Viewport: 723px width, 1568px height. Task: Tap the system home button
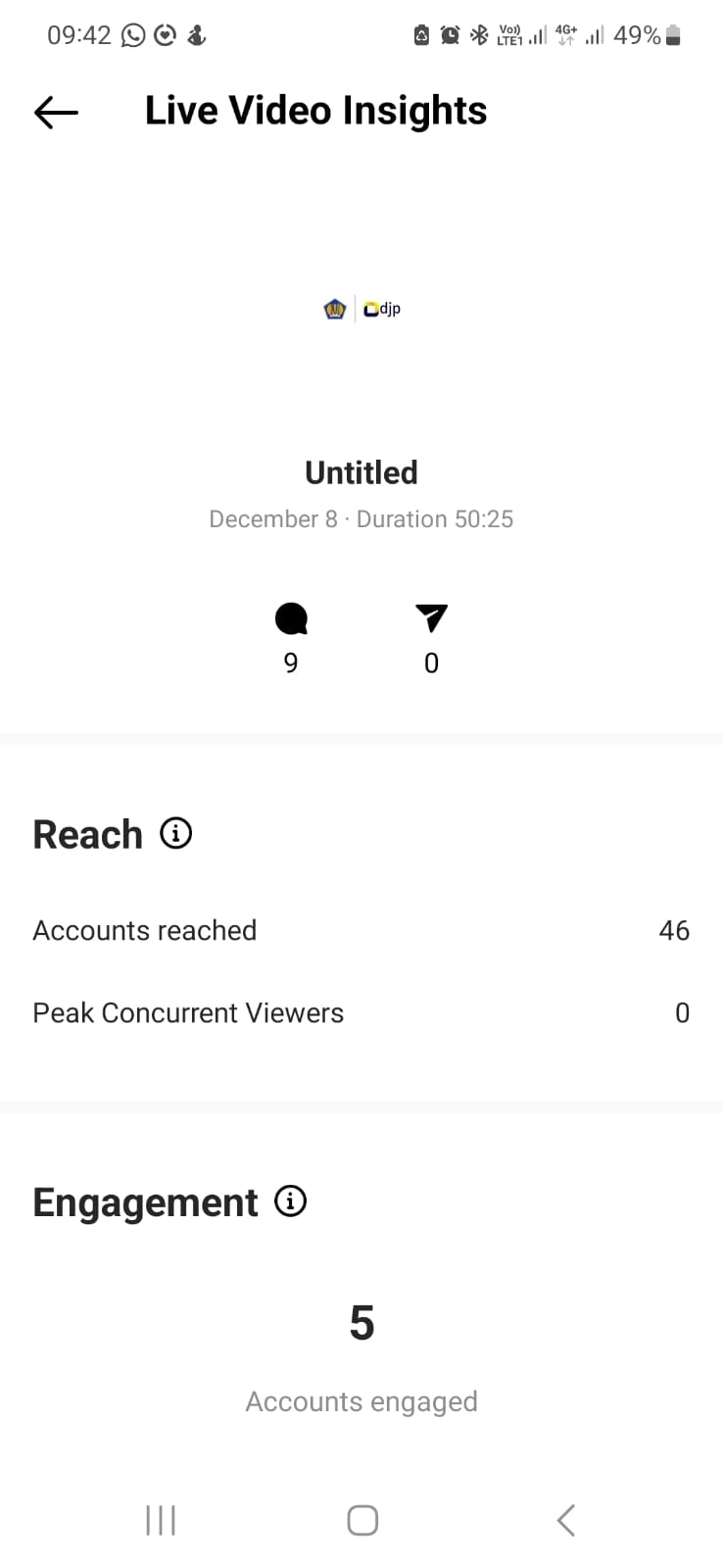point(362,1520)
